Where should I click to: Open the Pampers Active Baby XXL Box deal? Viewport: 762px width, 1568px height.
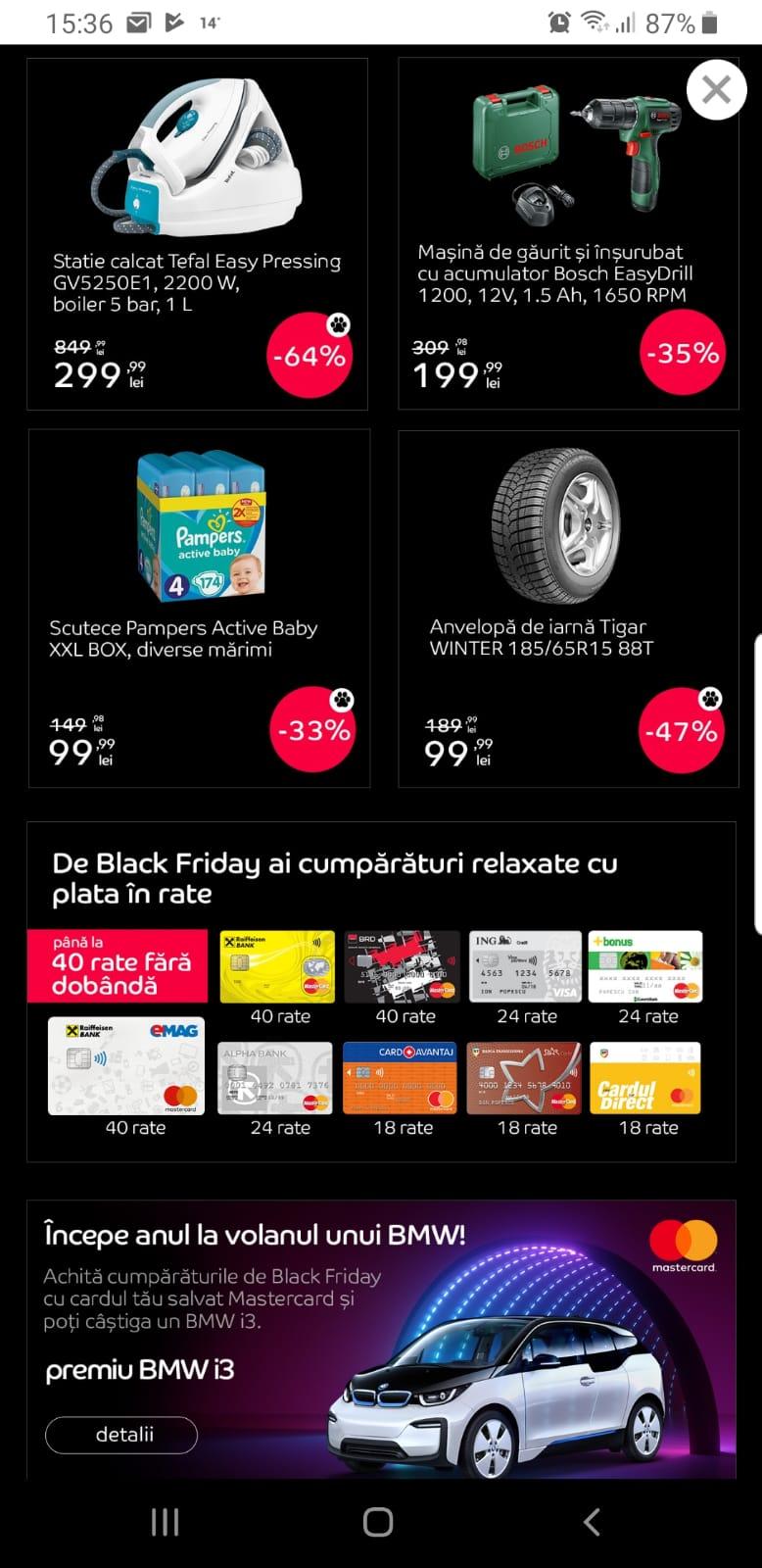pyautogui.click(x=199, y=608)
